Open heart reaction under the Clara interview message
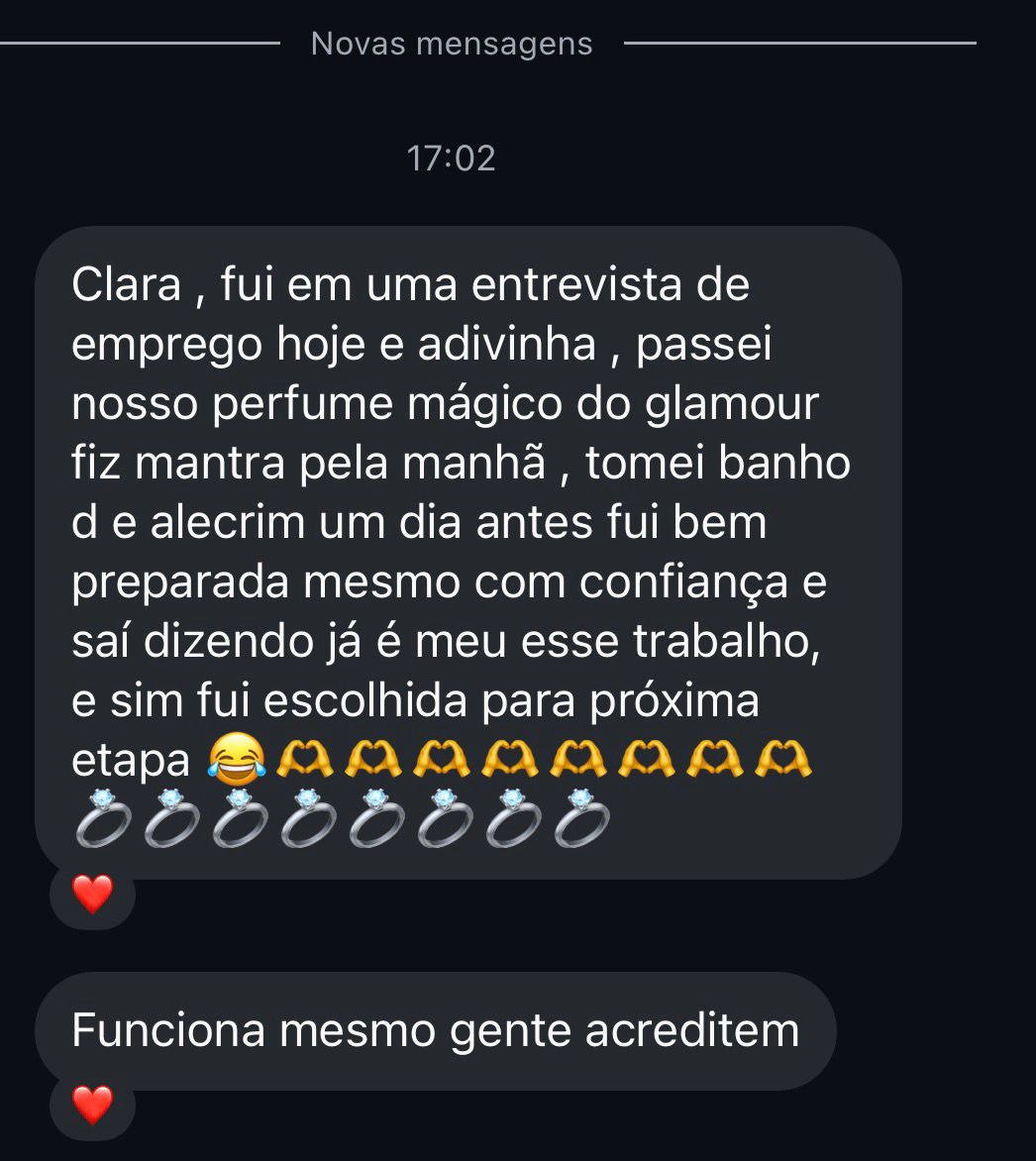The width and height of the screenshot is (1036, 1161). tap(92, 896)
